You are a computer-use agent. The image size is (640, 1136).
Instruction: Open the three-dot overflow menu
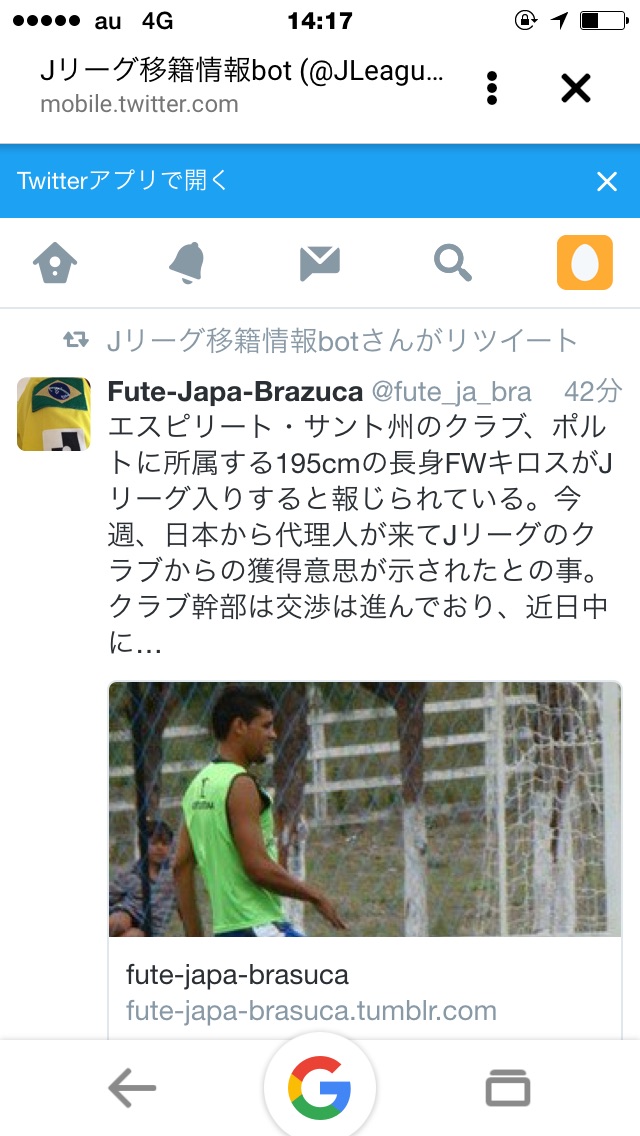[x=491, y=88]
